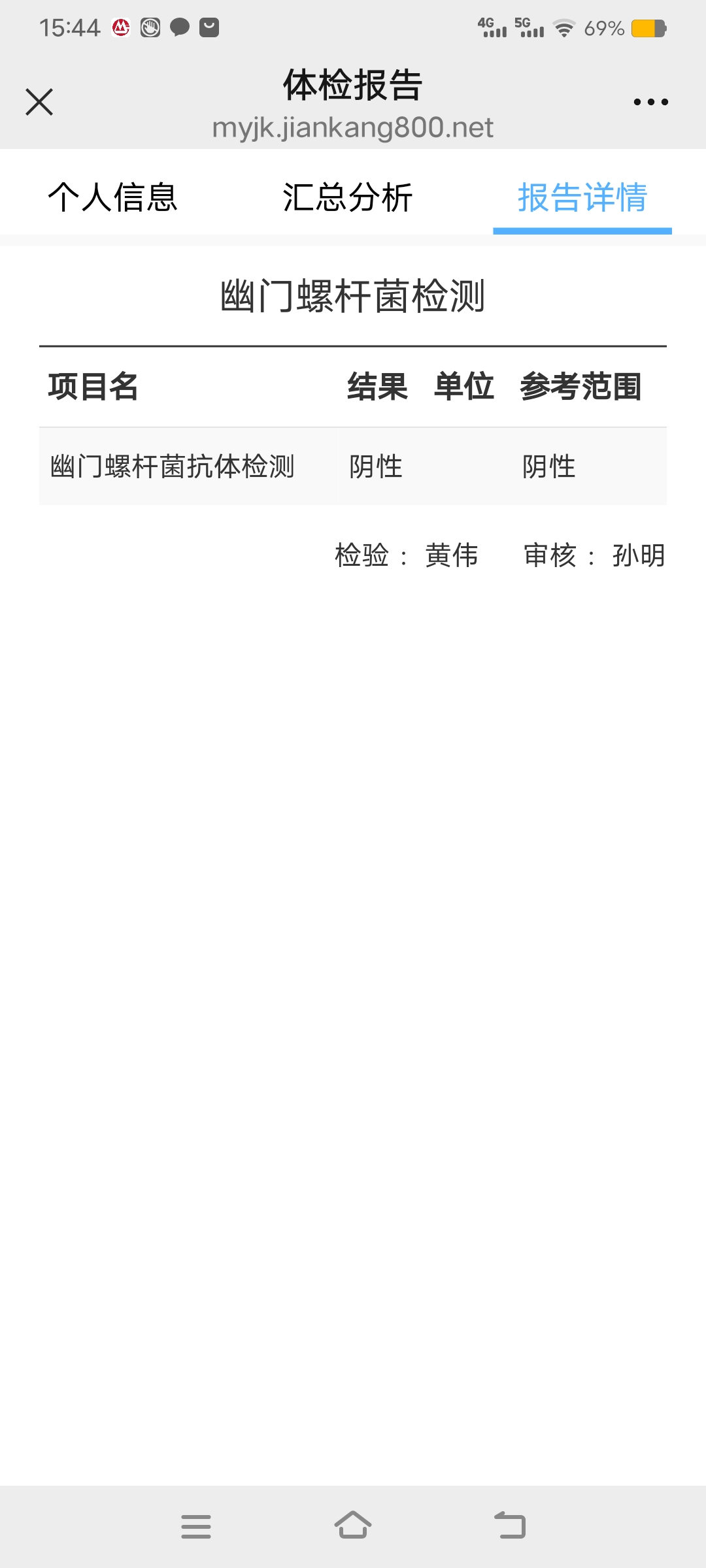Image resolution: width=706 pixels, height=1568 pixels.
Task: Switch to the 汇总分析 tab
Action: (347, 197)
